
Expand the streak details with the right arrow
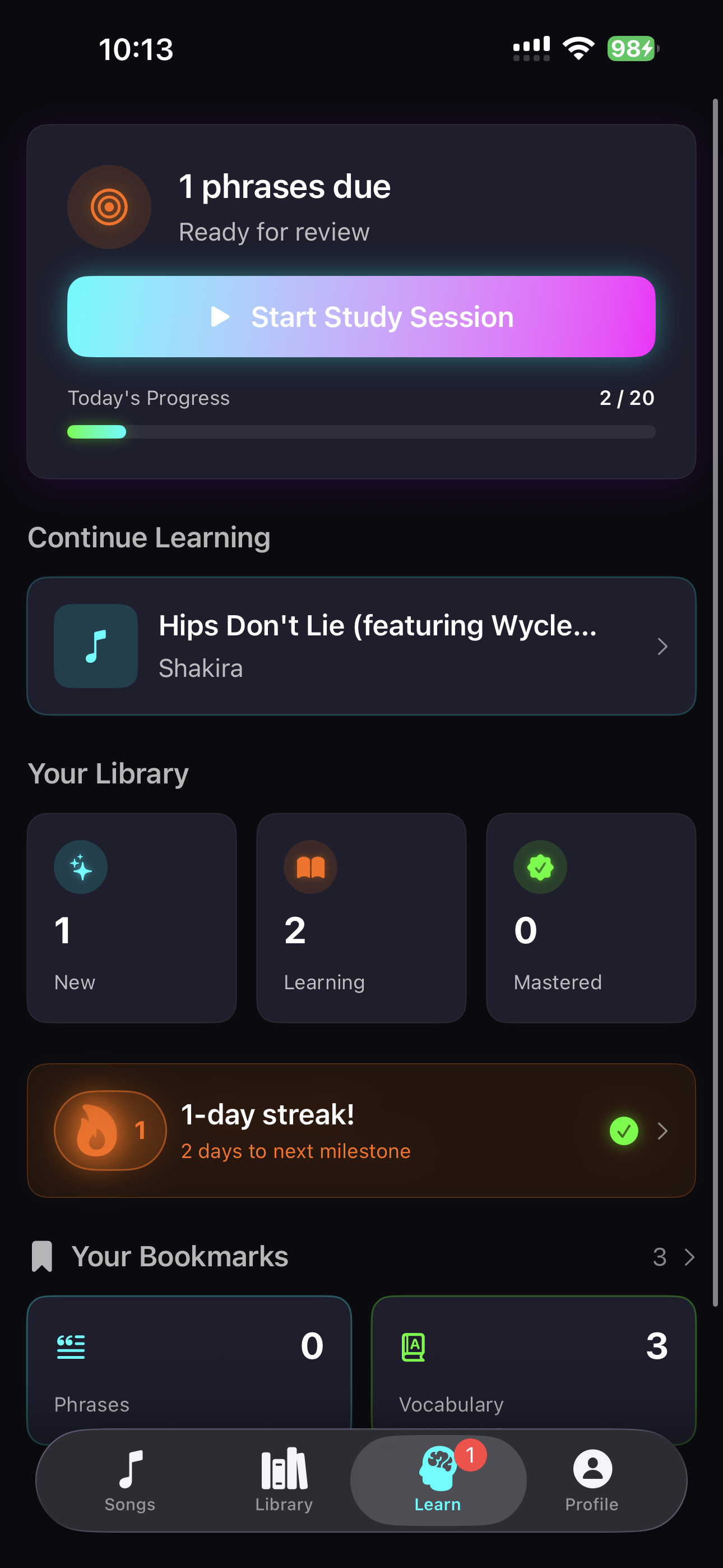point(664,1131)
